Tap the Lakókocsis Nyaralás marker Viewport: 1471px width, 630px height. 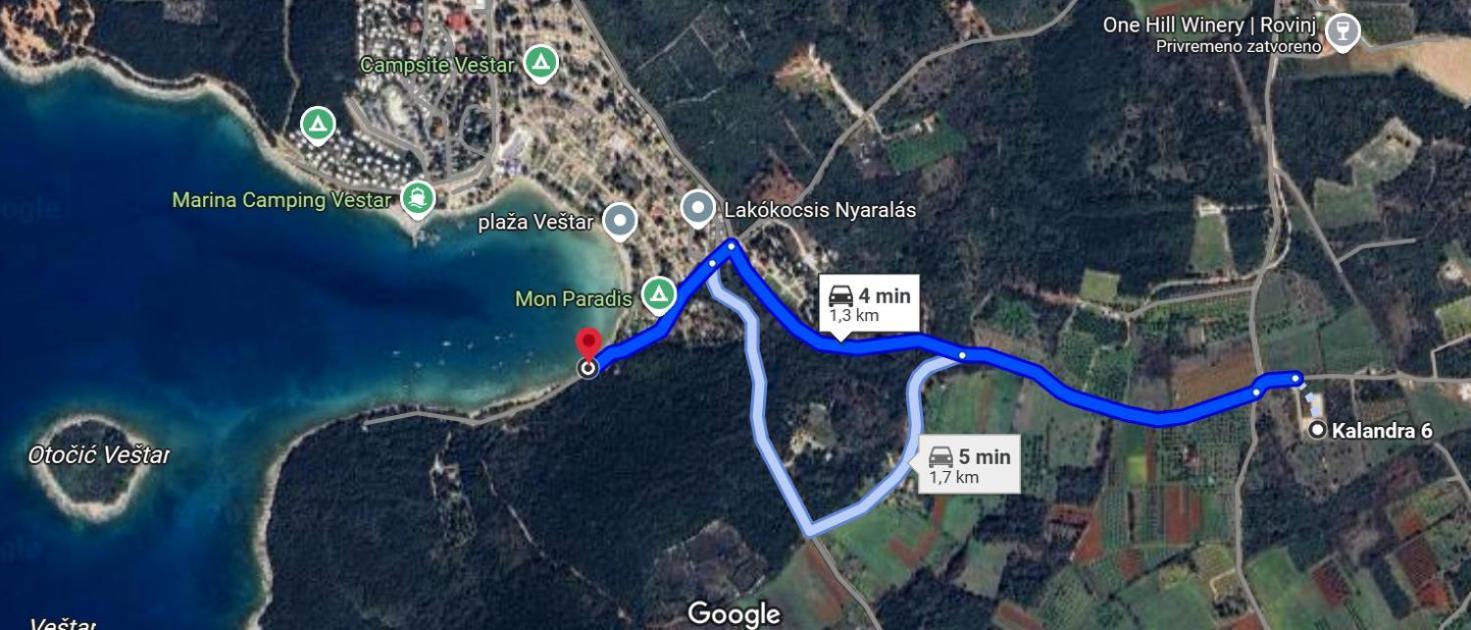[x=698, y=209]
